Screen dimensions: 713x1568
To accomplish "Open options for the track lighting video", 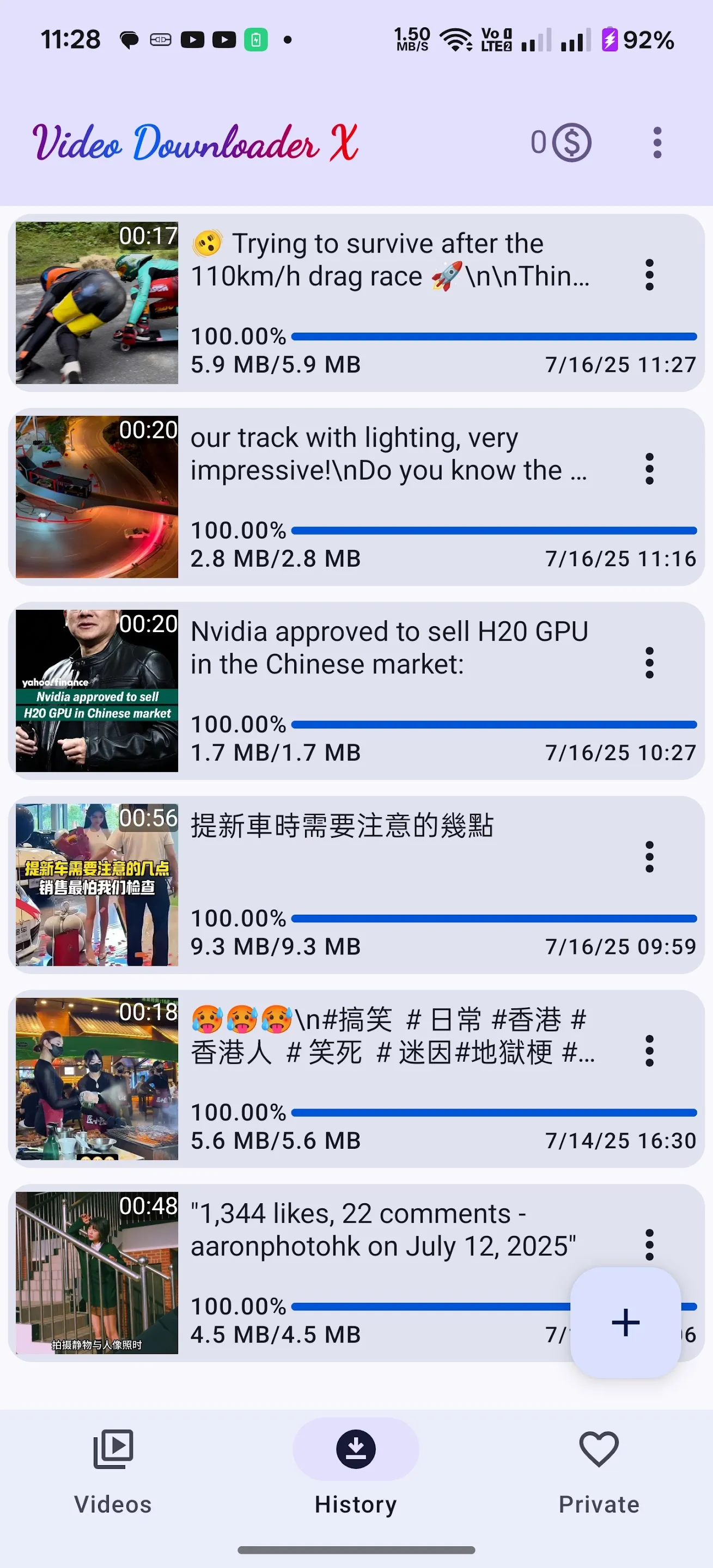I will [x=649, y=469].
